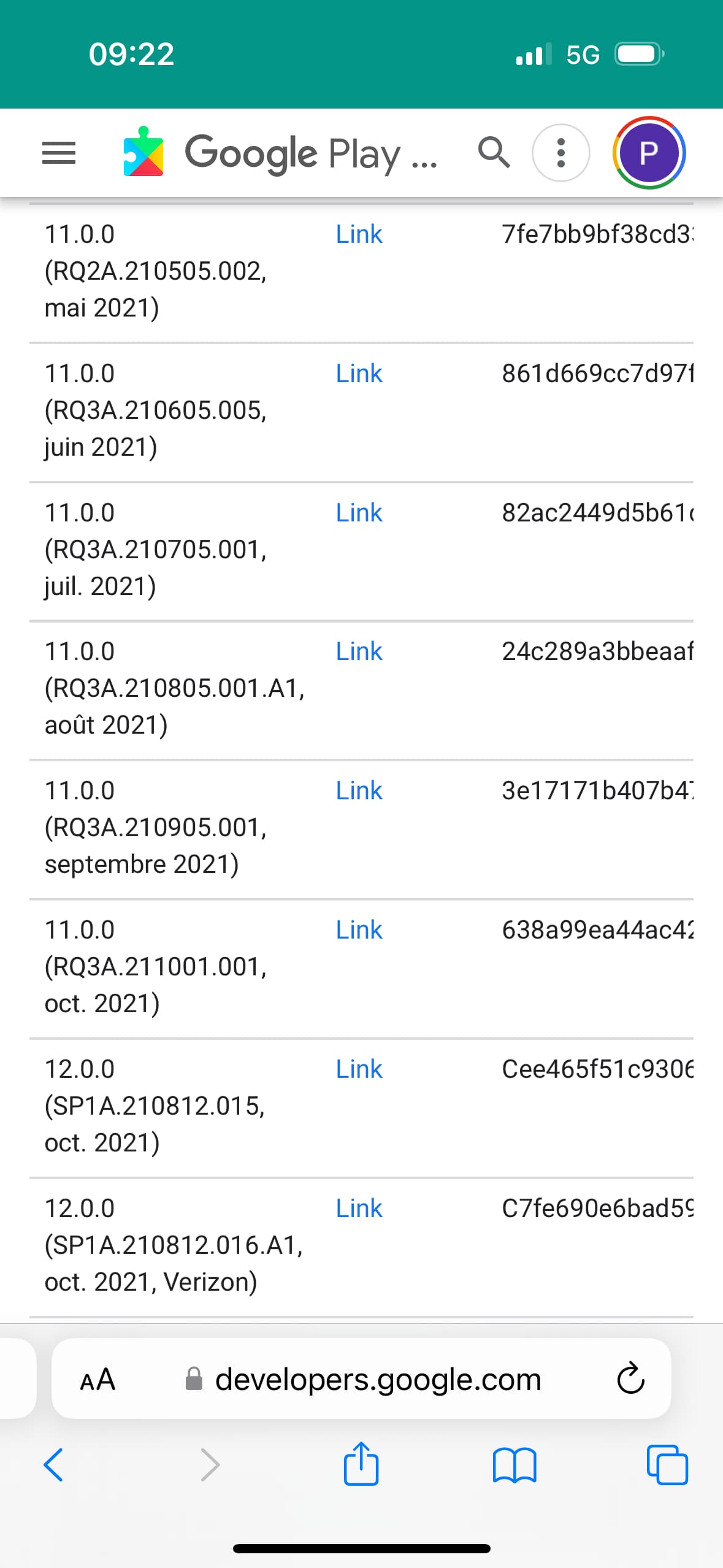The image size is (723, 1568).
Task: Open Link for RQ3A.211001.001 oct. 2021
Action: 359,930
